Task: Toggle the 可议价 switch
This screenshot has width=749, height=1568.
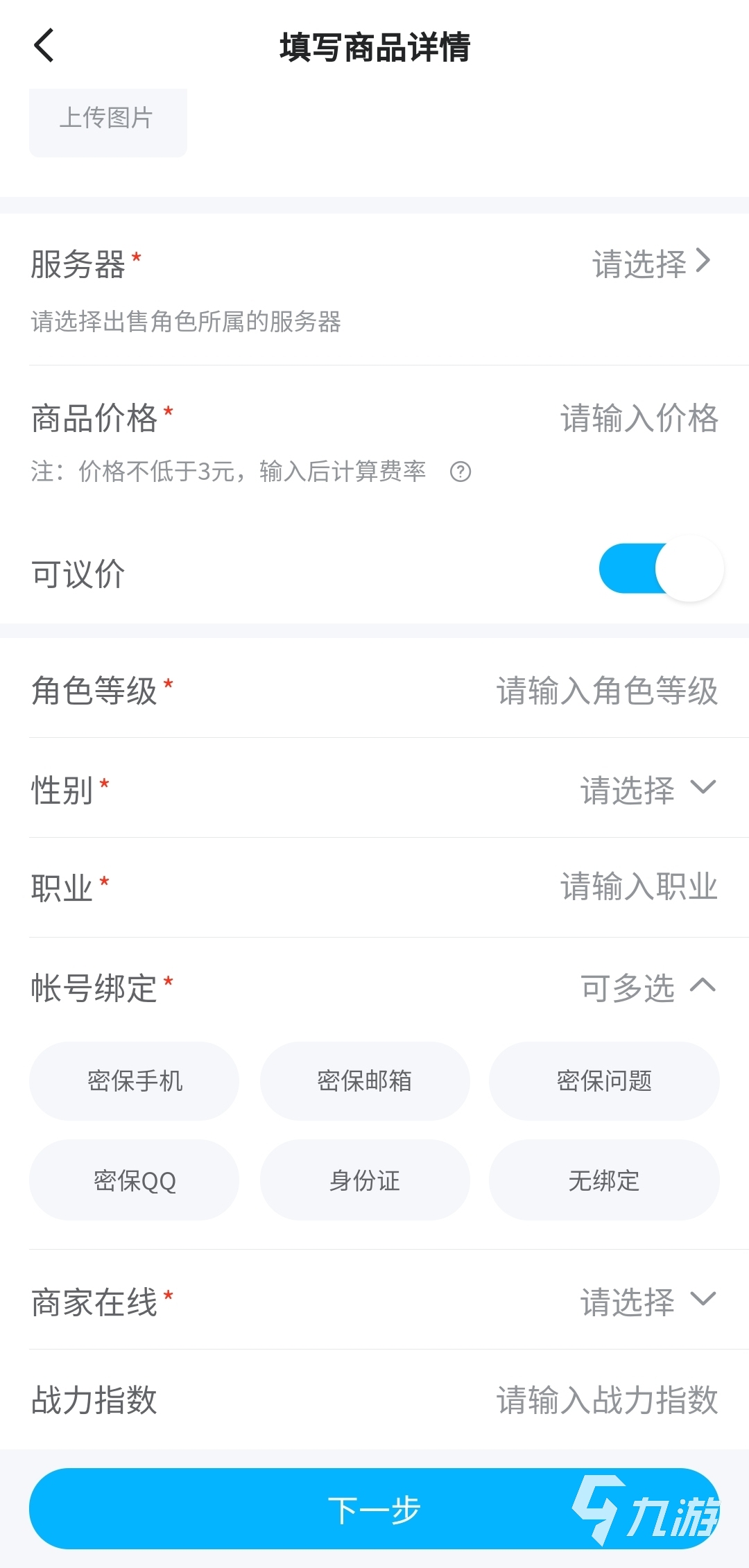Action: pyautogui.click(x=661, y=569)
